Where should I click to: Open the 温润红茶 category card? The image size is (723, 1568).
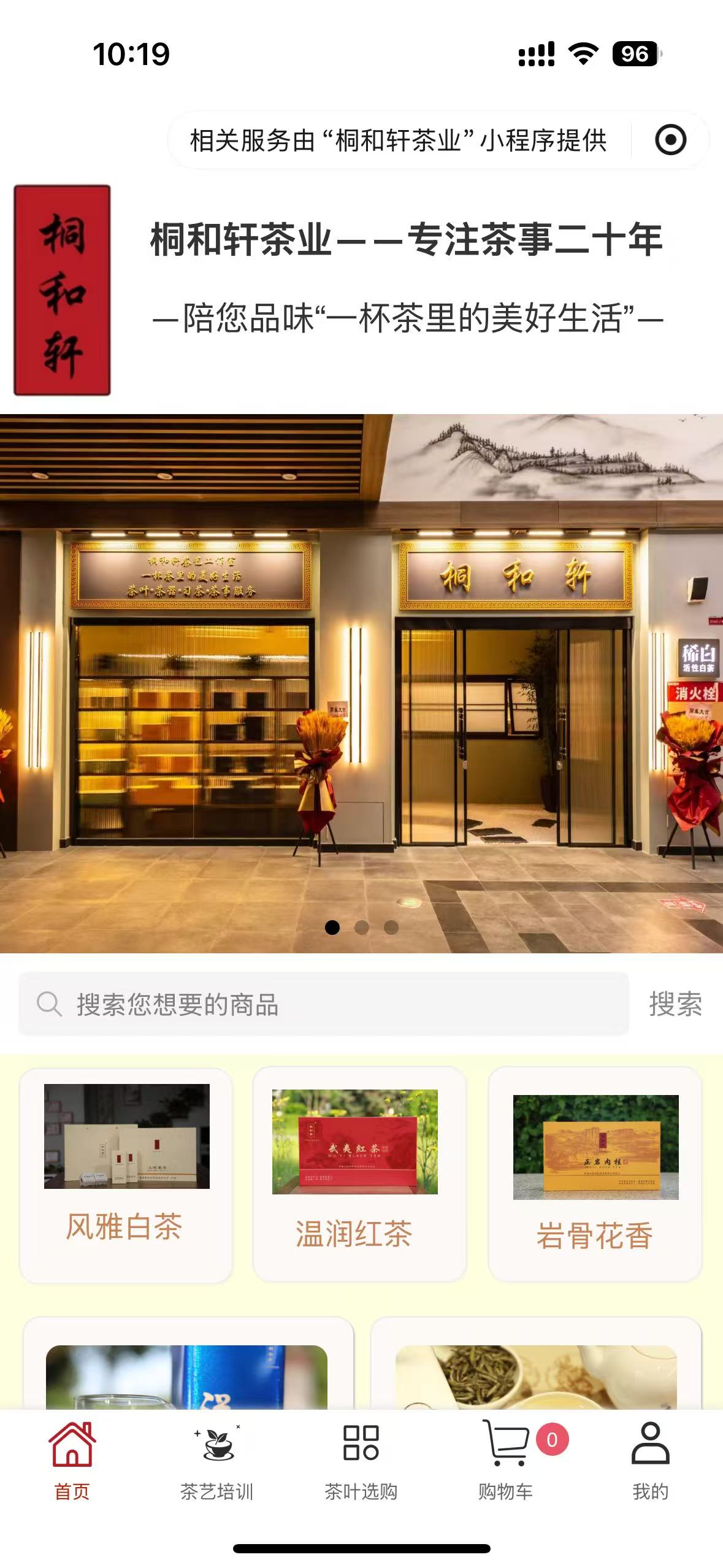pyautogui.click(x=359, y=1174)
